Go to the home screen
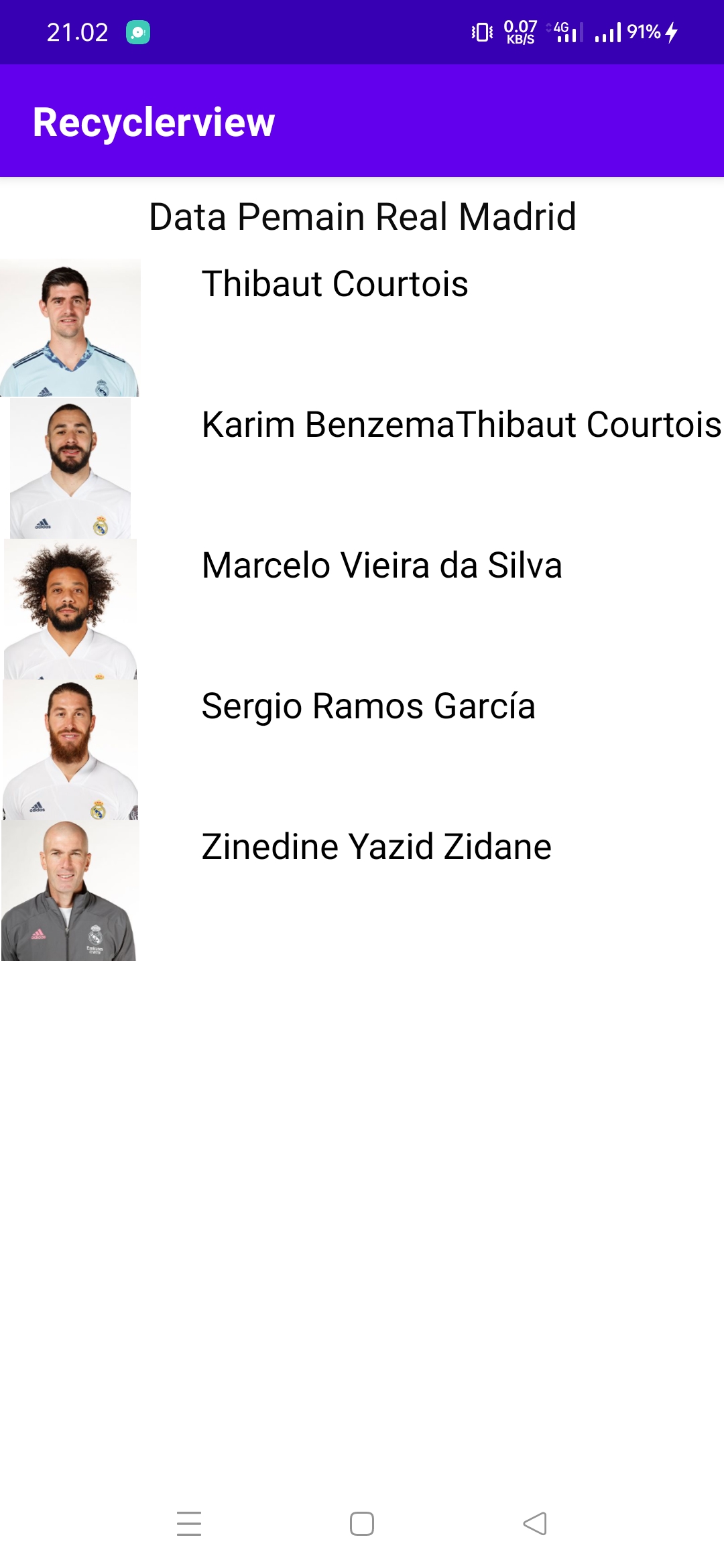This screenshot has height=1568, width=724. tap(362, 1523)
